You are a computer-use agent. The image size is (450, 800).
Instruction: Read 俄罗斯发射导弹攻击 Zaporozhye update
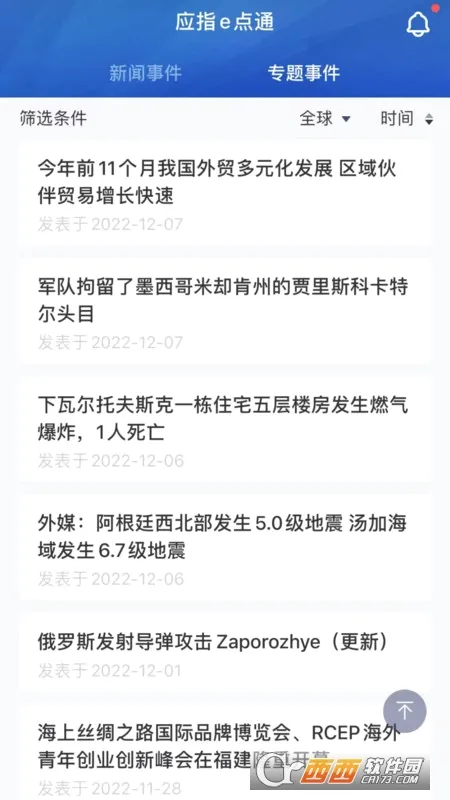(x=225, y=654)
